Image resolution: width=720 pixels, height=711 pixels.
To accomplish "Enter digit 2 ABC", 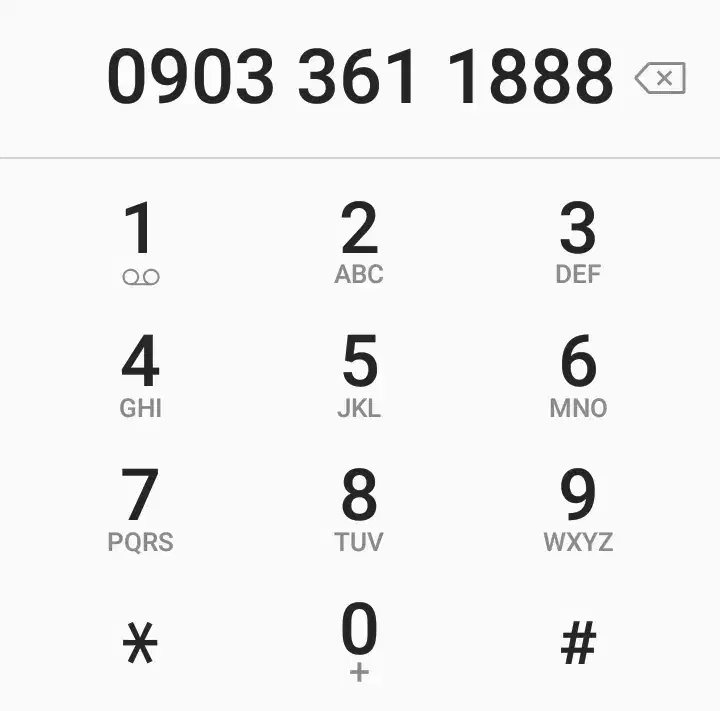I will pyautogui.click(x=359, y=241).
